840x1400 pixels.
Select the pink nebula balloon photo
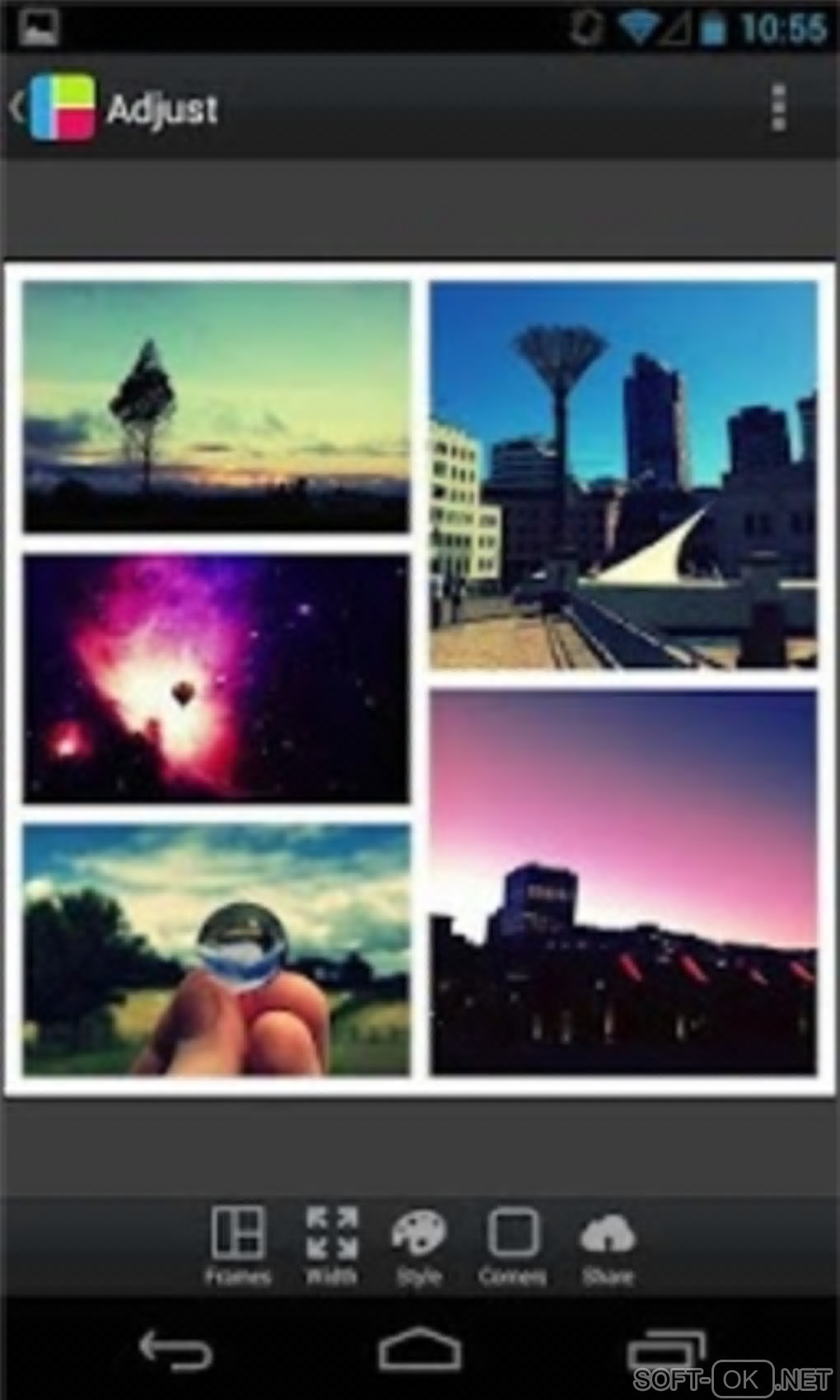216,678
